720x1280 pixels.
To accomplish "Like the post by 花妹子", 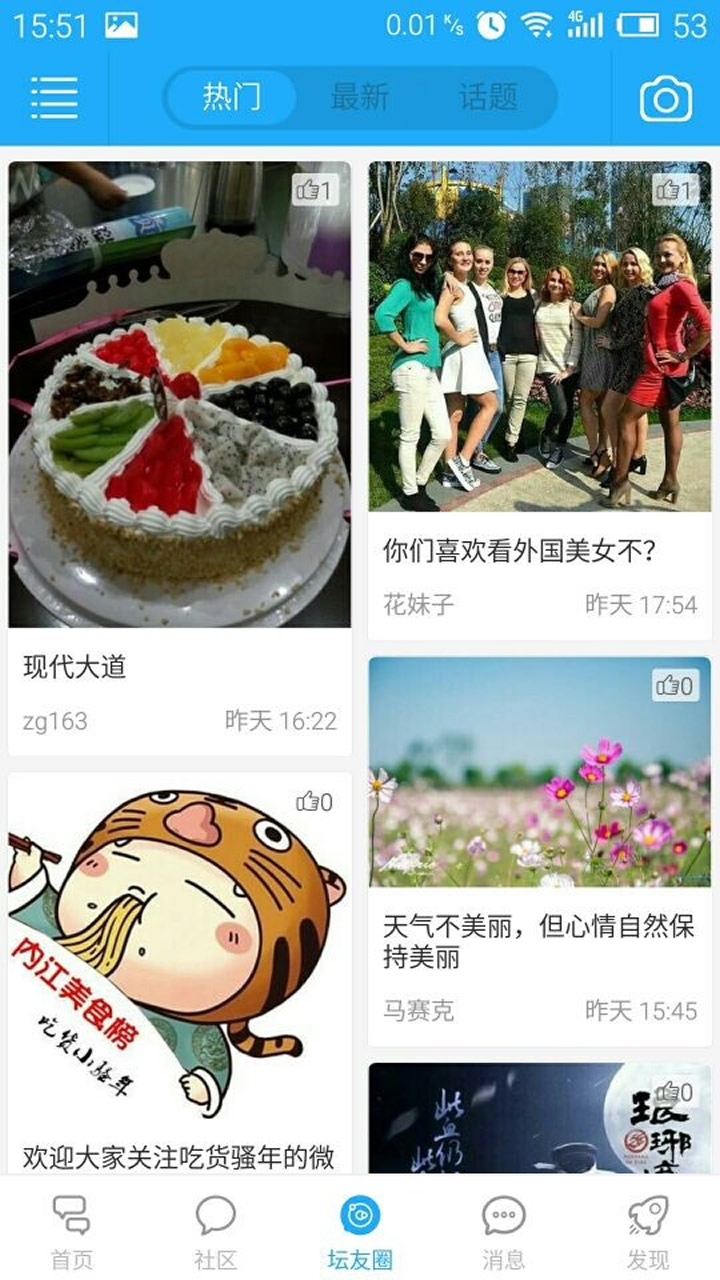I will tap(674, 190).
